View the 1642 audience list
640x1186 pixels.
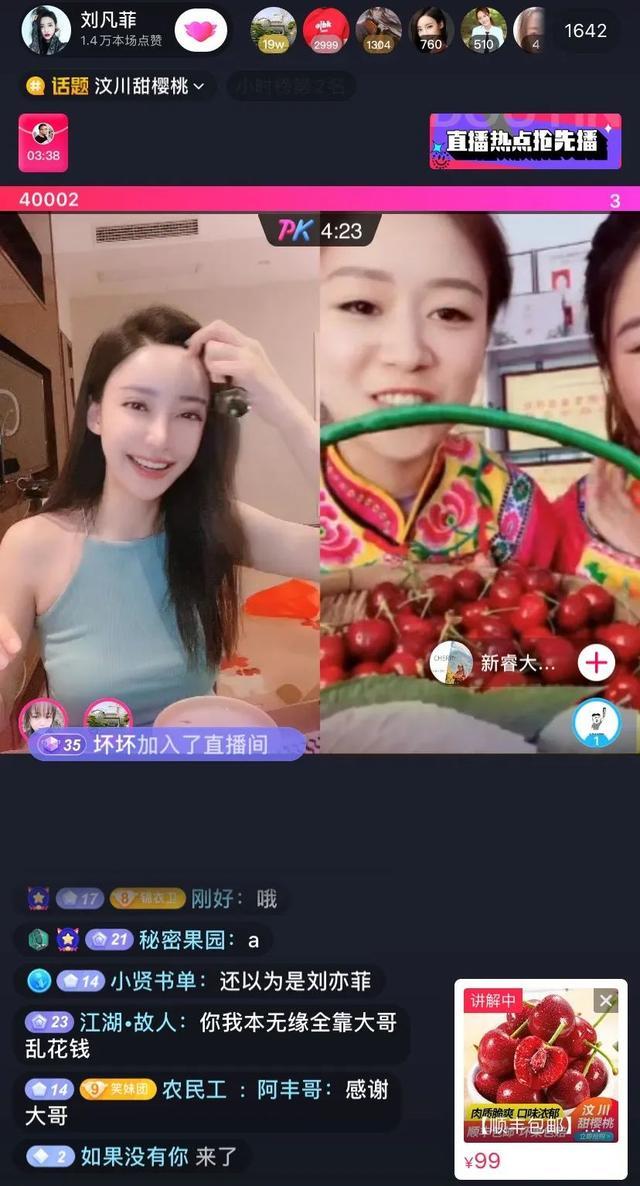[585, 31]
